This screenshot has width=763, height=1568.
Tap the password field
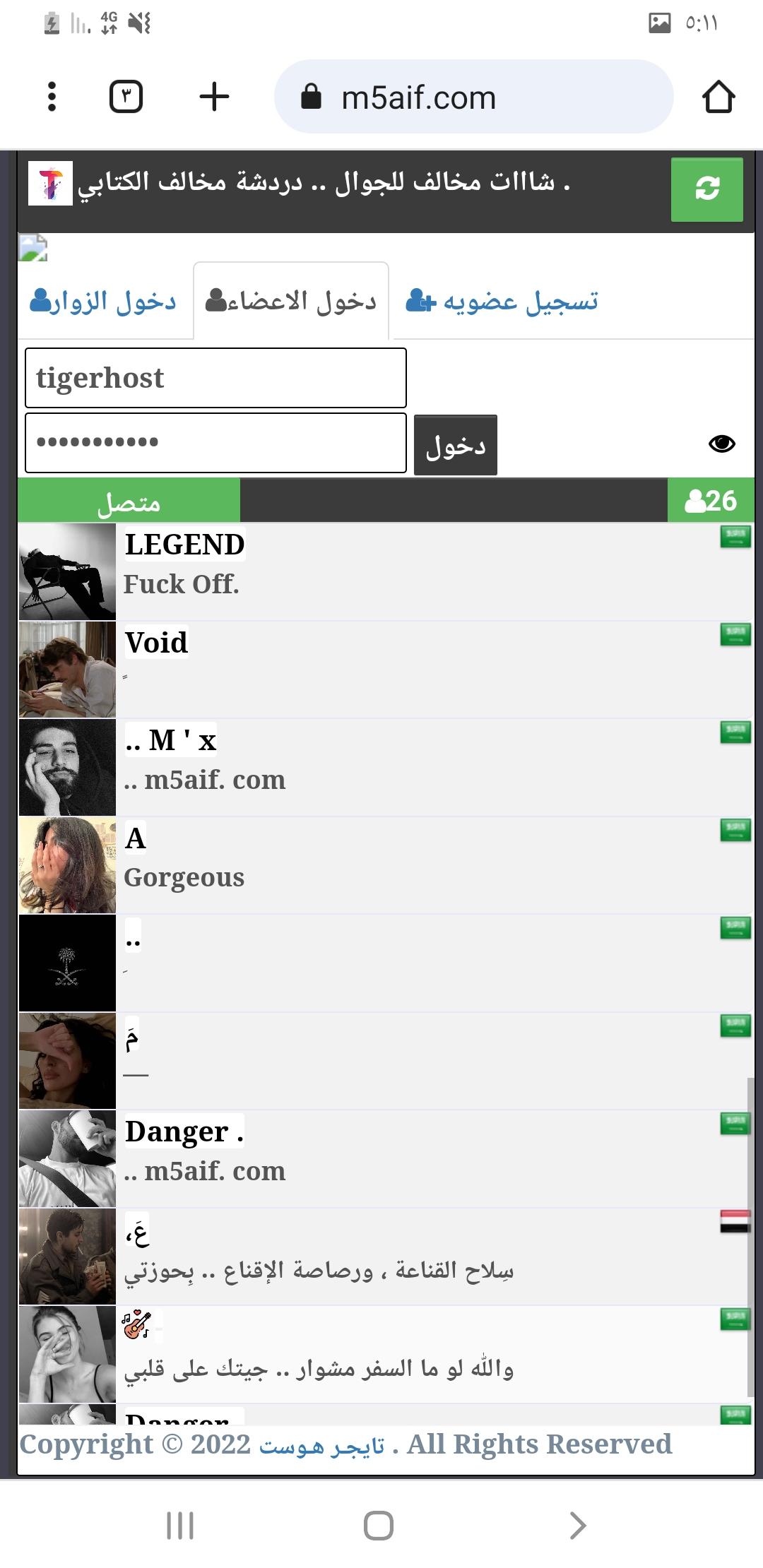tap(215, 443)
